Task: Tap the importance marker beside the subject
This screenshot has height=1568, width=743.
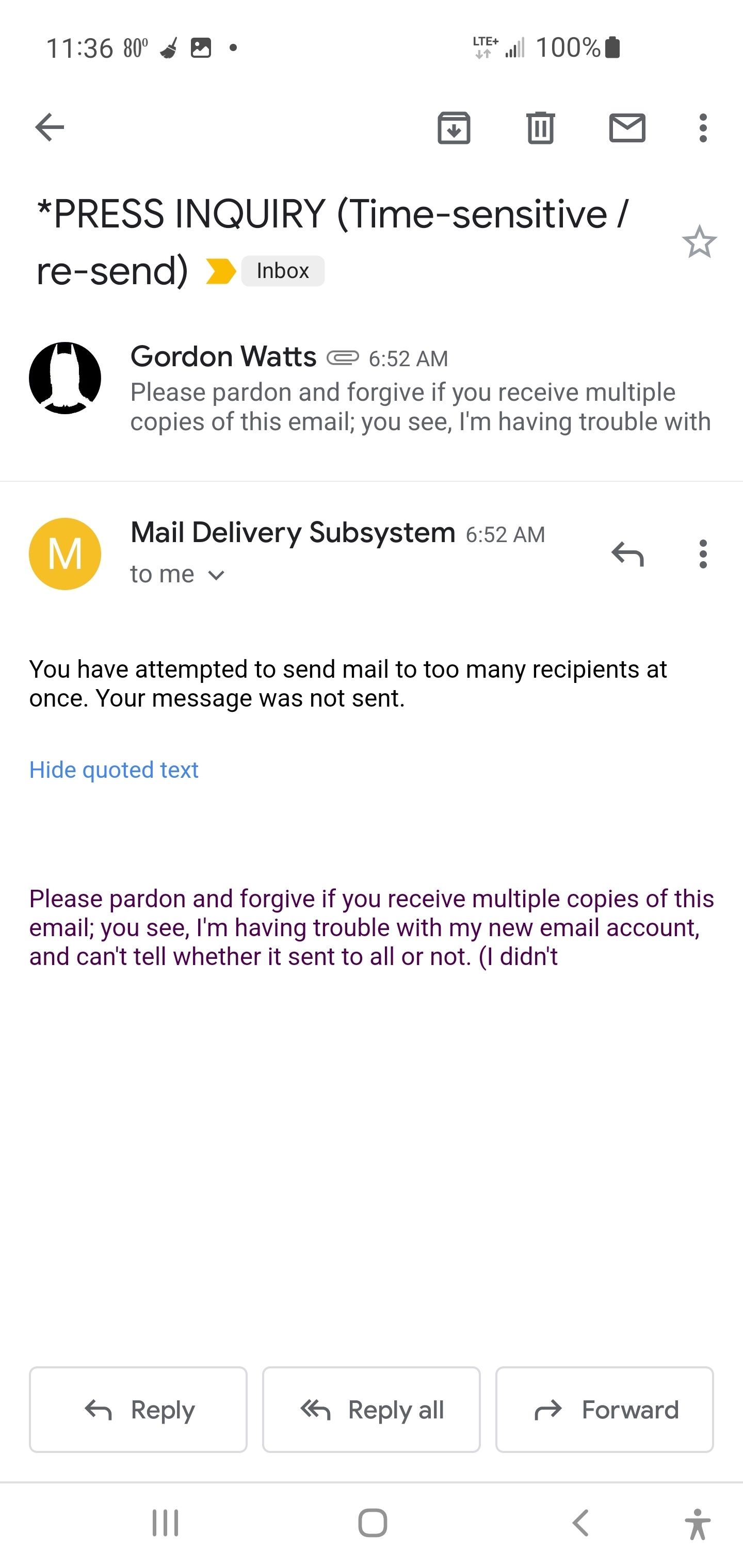Action: (x=220, y=271)
